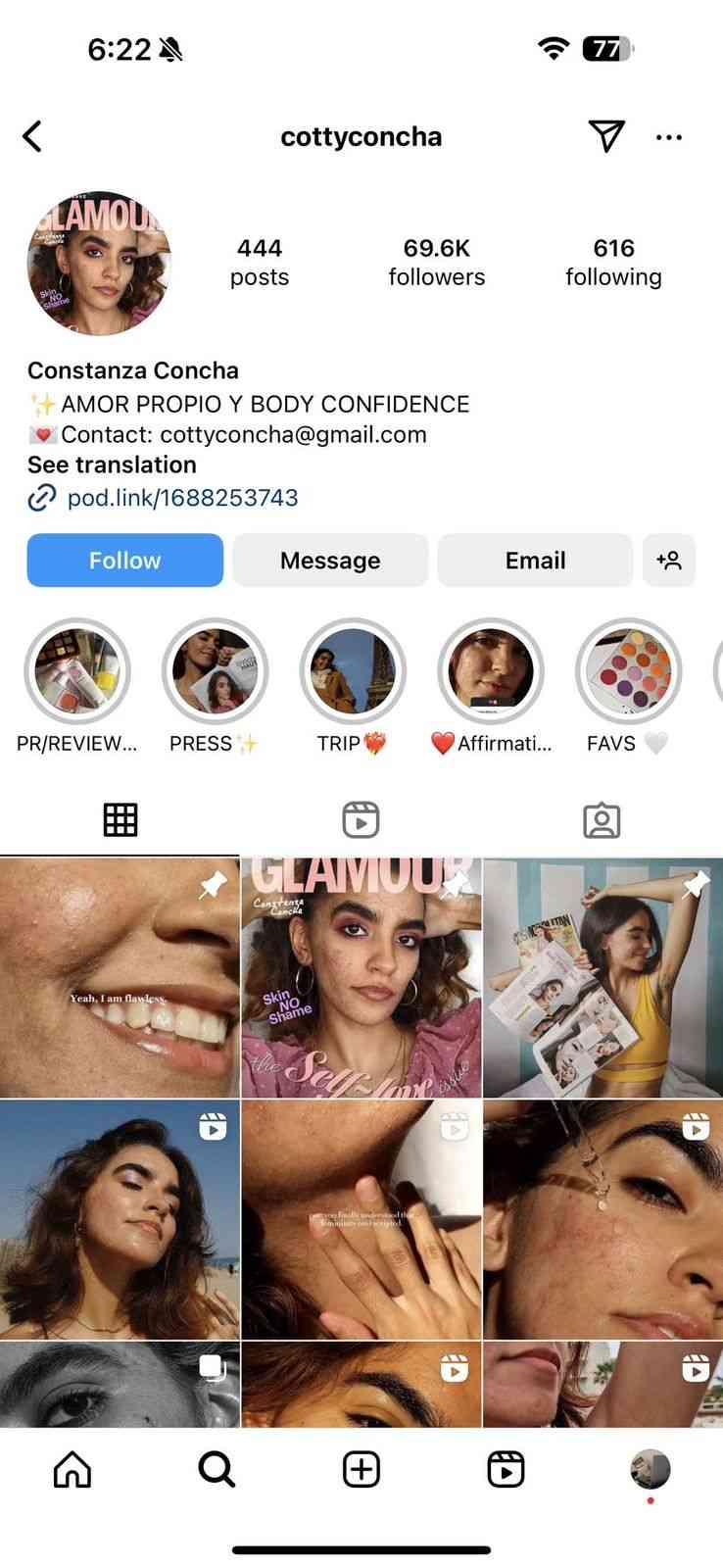View the PRESS story highlight
723x1568 pixels.
pyautogui.click(x=215, y=671)
